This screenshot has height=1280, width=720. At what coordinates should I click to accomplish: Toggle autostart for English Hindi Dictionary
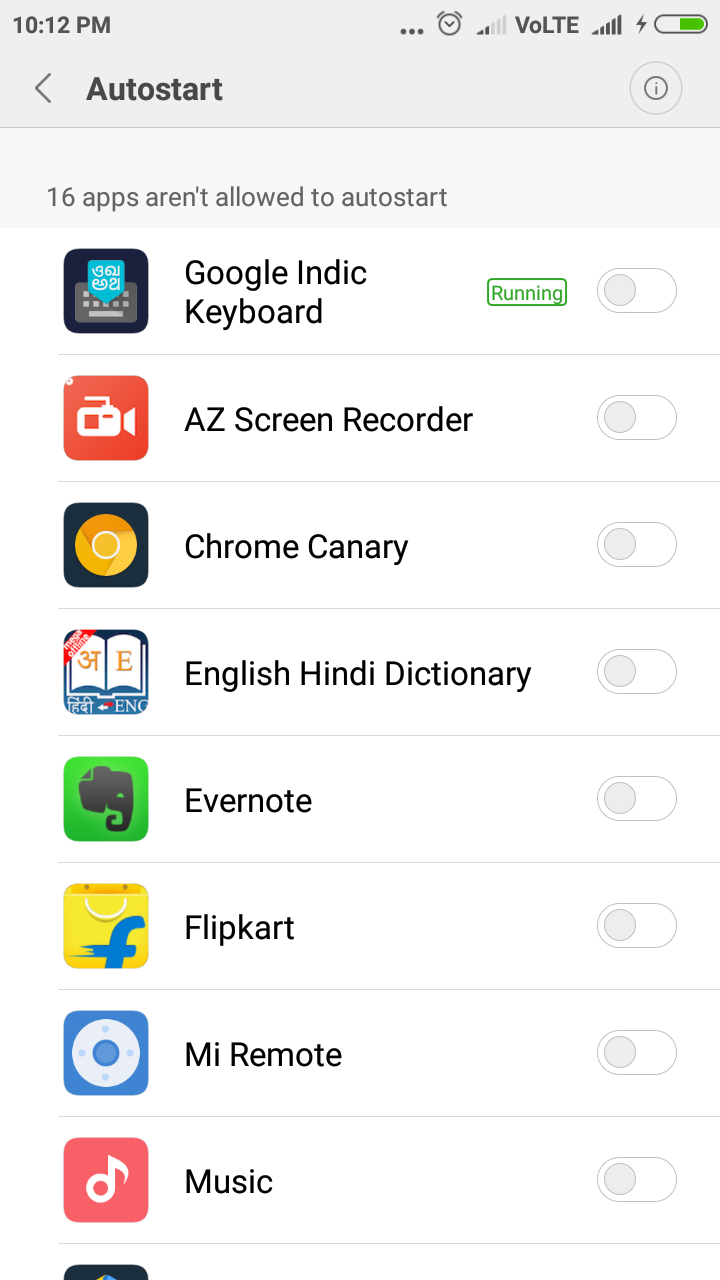coord(637,672)
